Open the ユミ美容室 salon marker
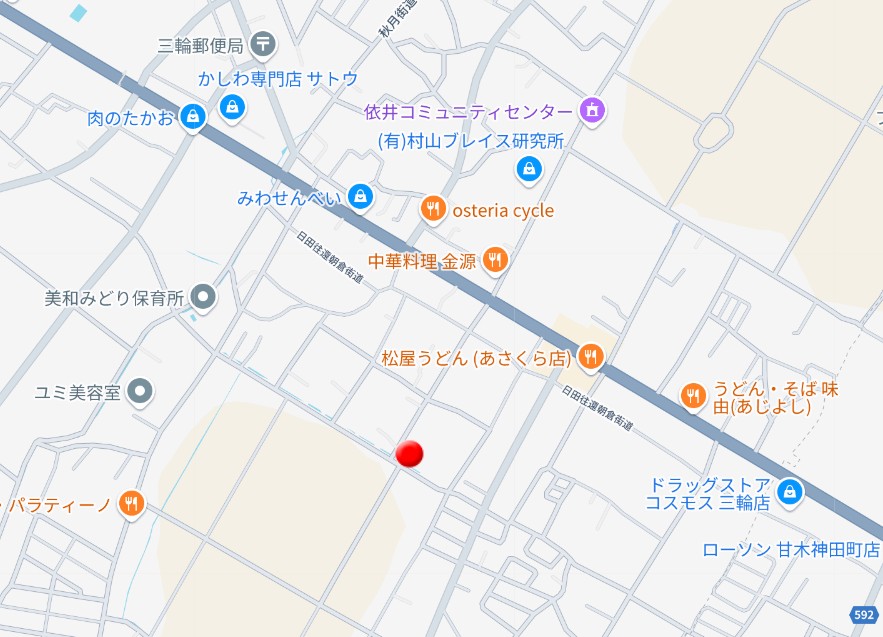883x637 pixels. pos(141,391)
